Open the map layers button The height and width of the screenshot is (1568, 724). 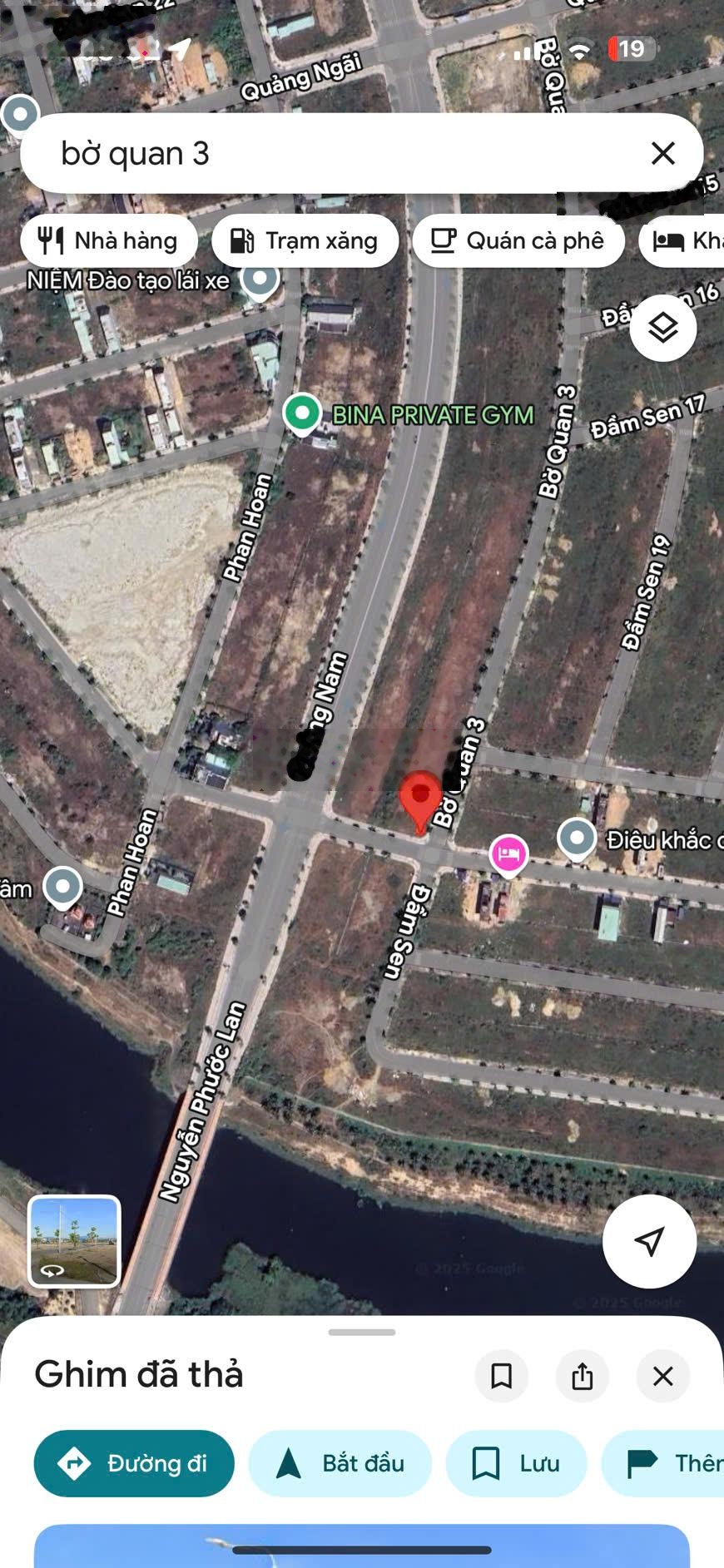click(662, 328)
